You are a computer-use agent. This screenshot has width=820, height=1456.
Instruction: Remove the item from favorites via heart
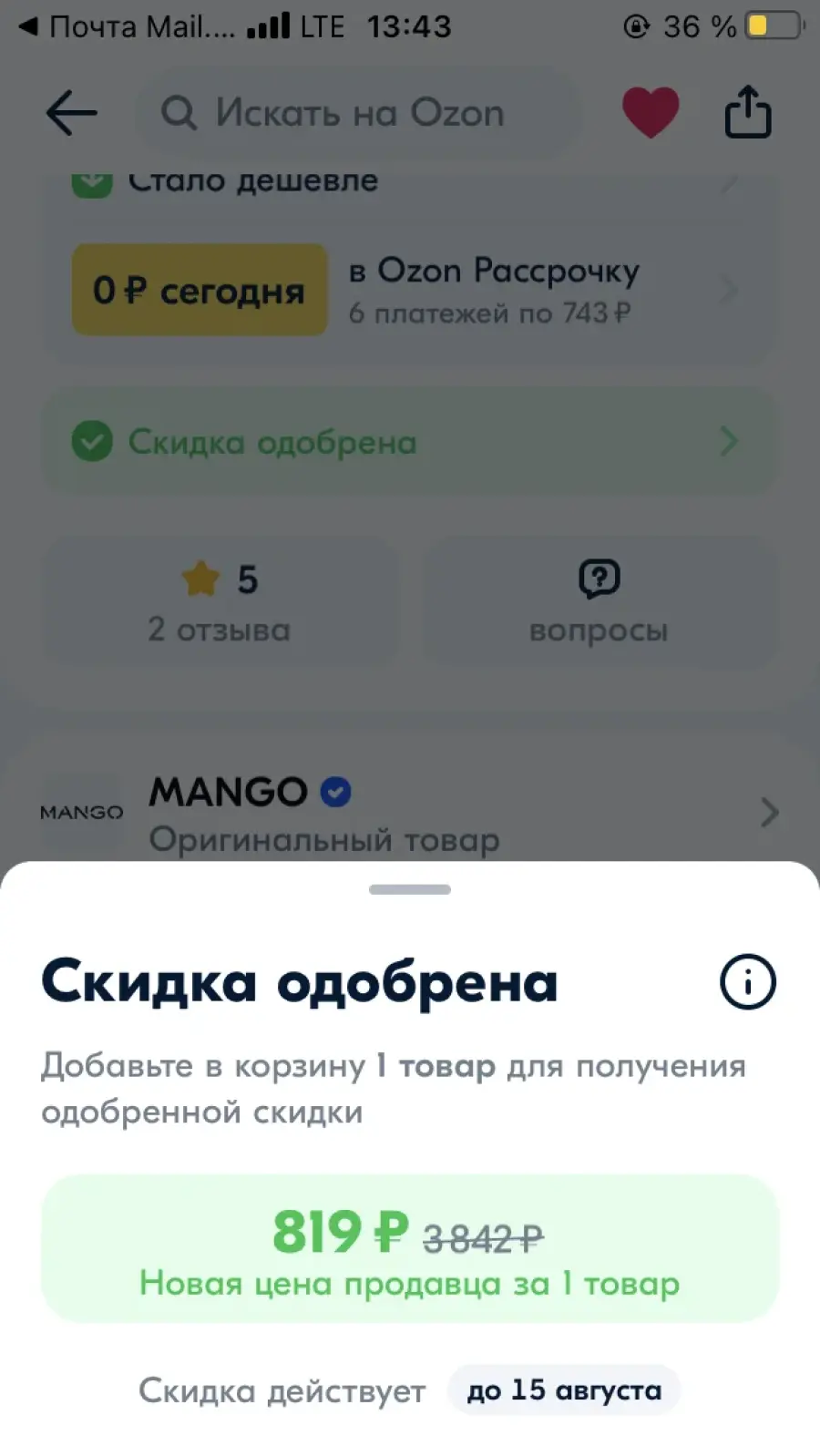pos(651,112)
